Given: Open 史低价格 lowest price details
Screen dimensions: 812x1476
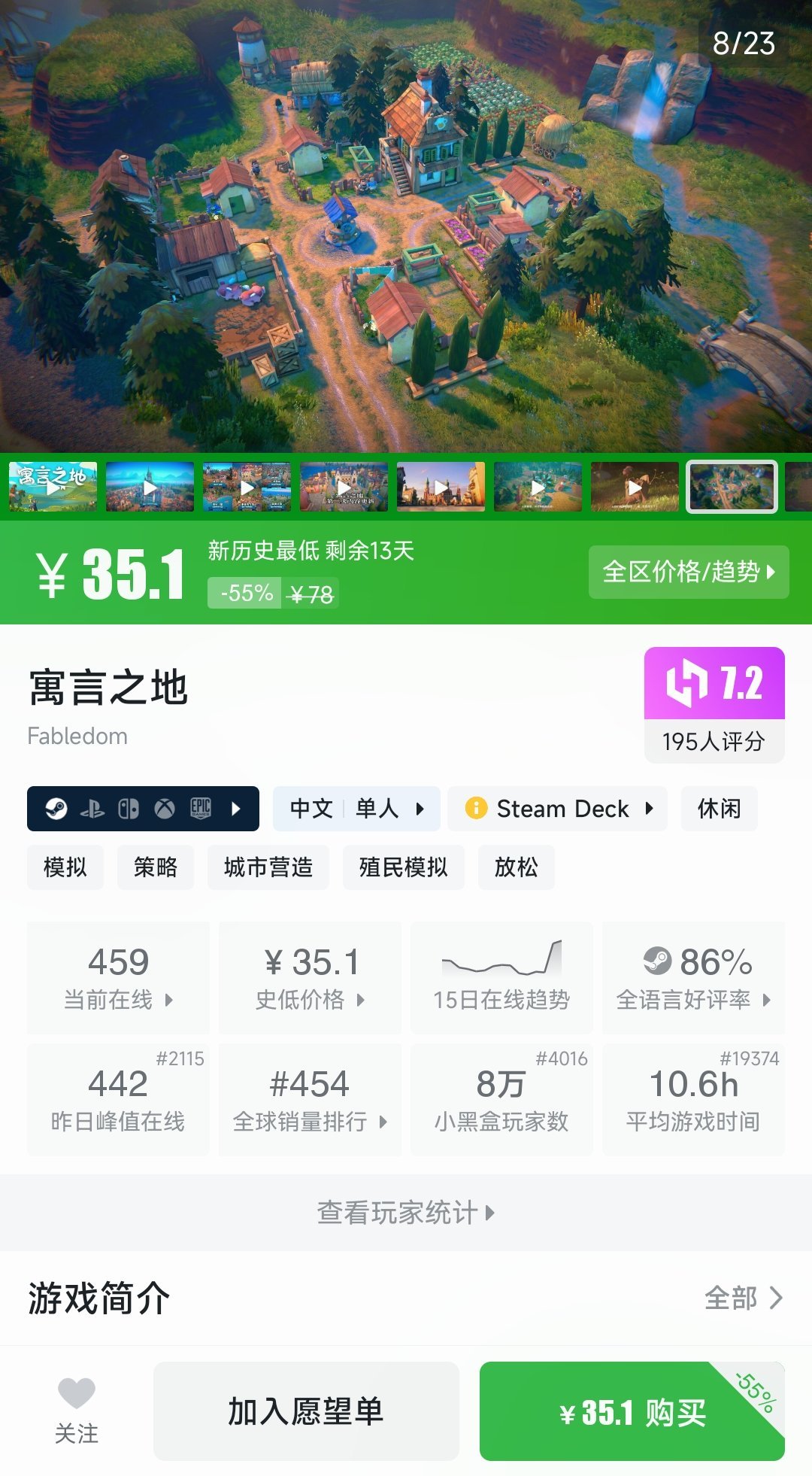Looking at the screenshot, I should [310, 978].
